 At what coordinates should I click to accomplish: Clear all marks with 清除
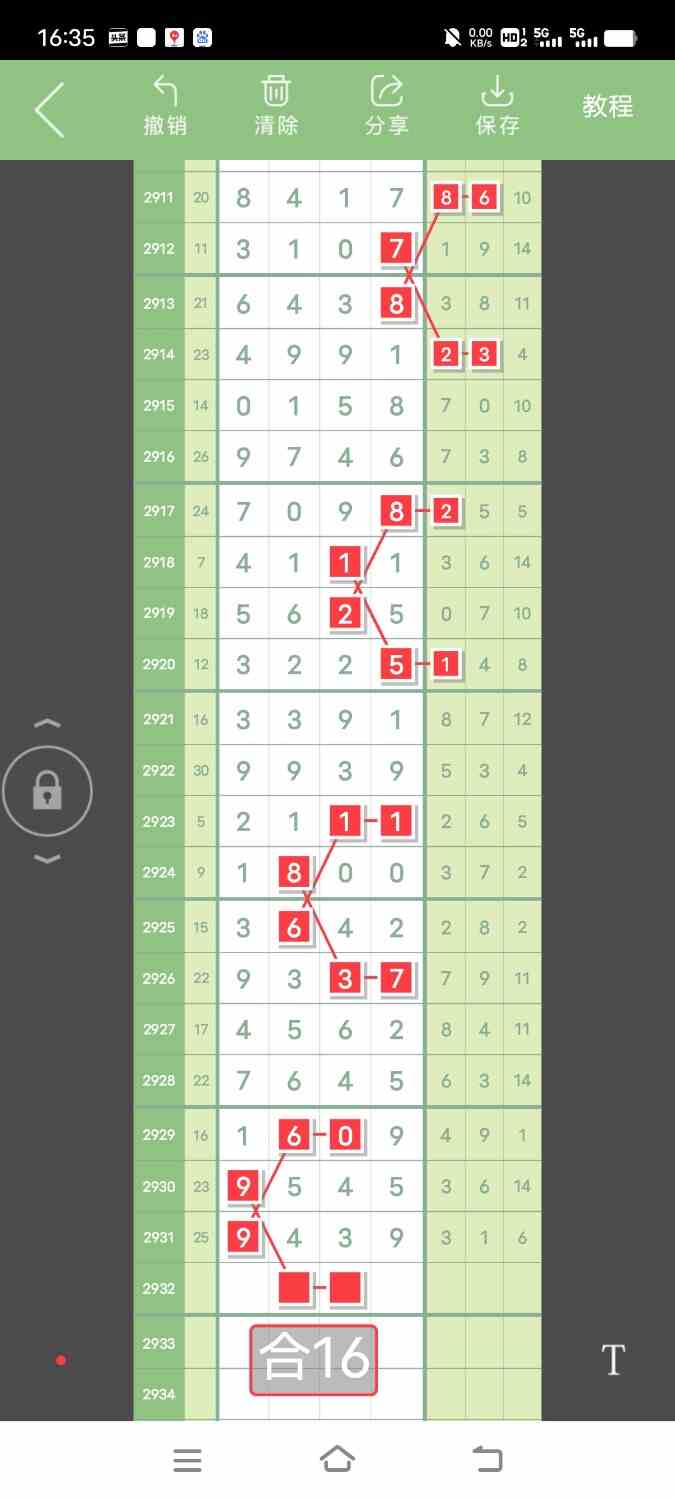[x=276, y=106]
